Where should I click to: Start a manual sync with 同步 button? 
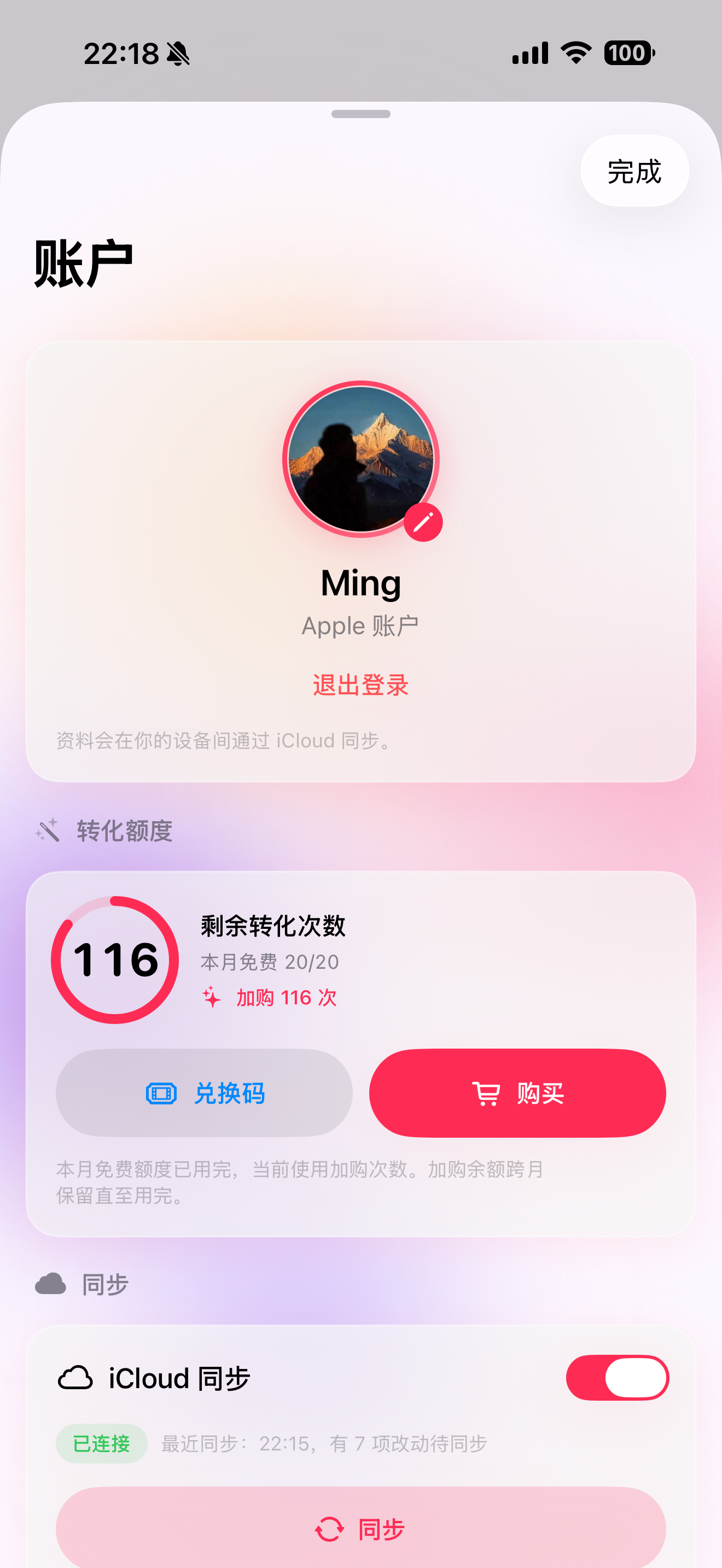click(x=360, y=1528)
